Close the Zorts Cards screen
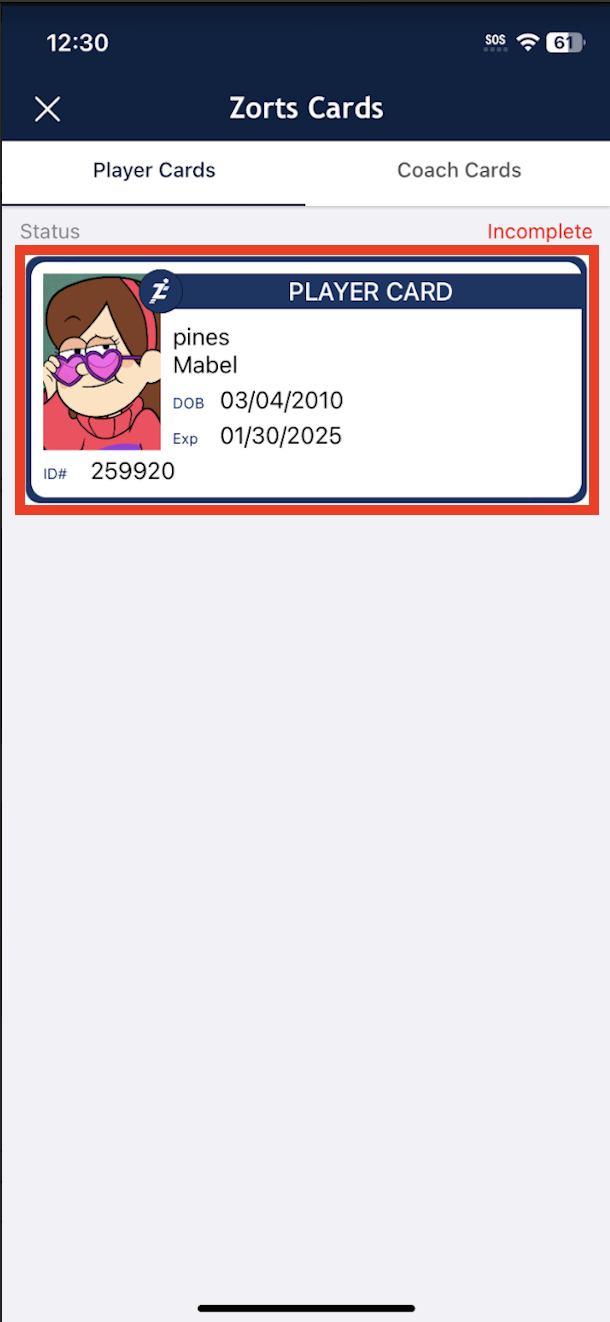610x1322 pixels. point(47,109)
